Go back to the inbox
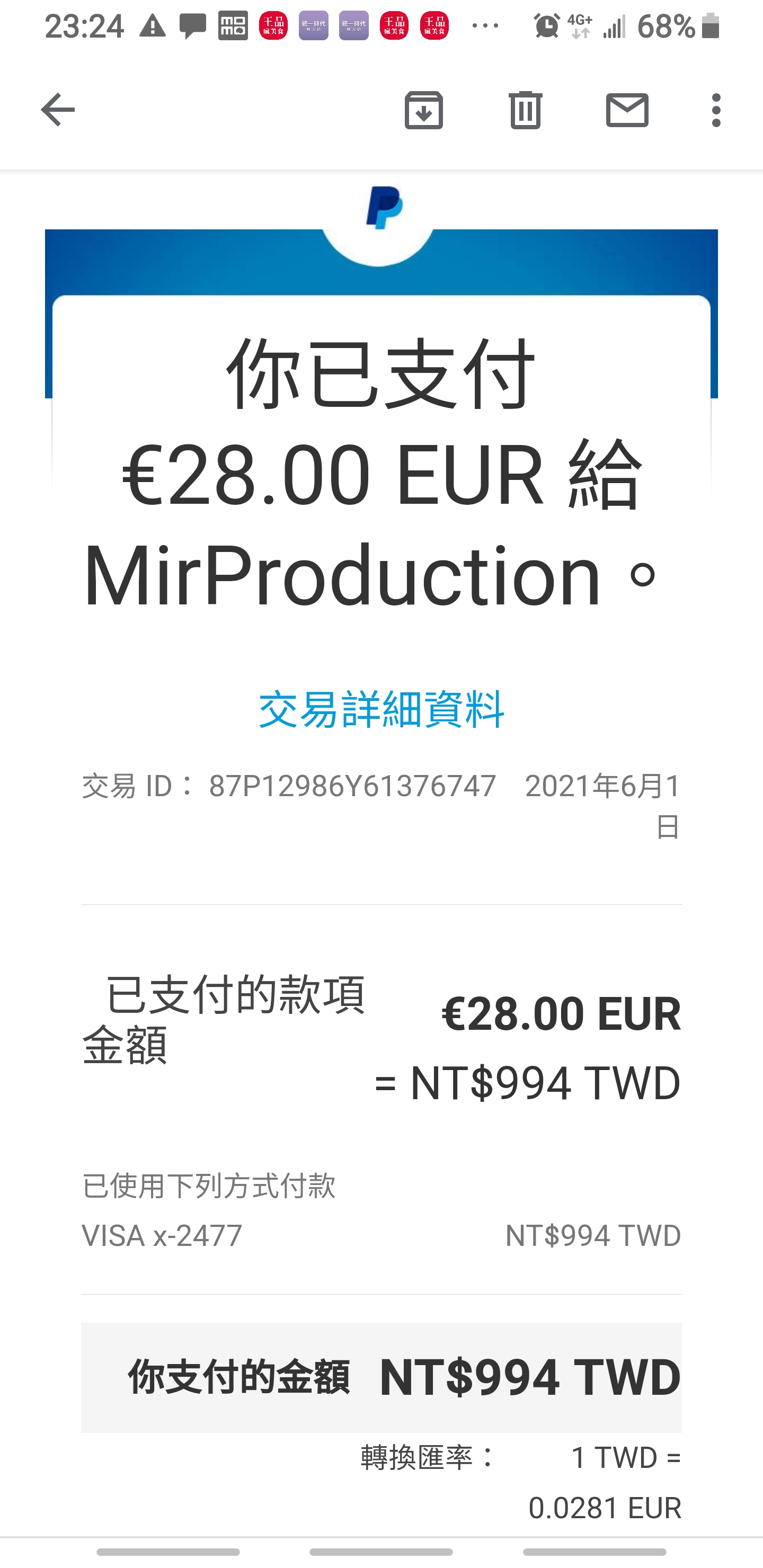 (x=58, y=110)
